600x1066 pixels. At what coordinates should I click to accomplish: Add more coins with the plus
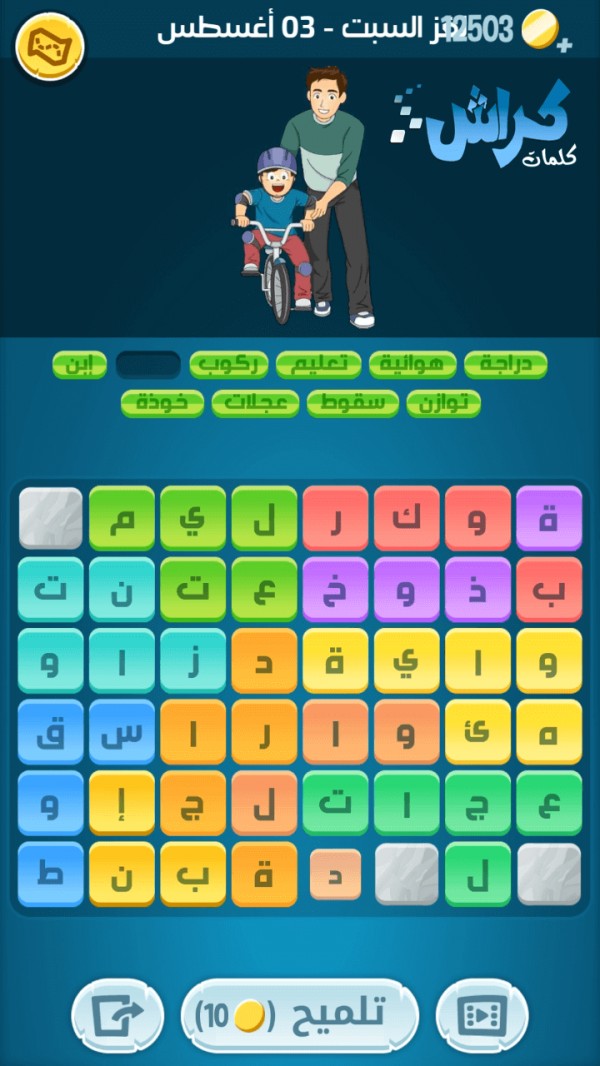566,45
